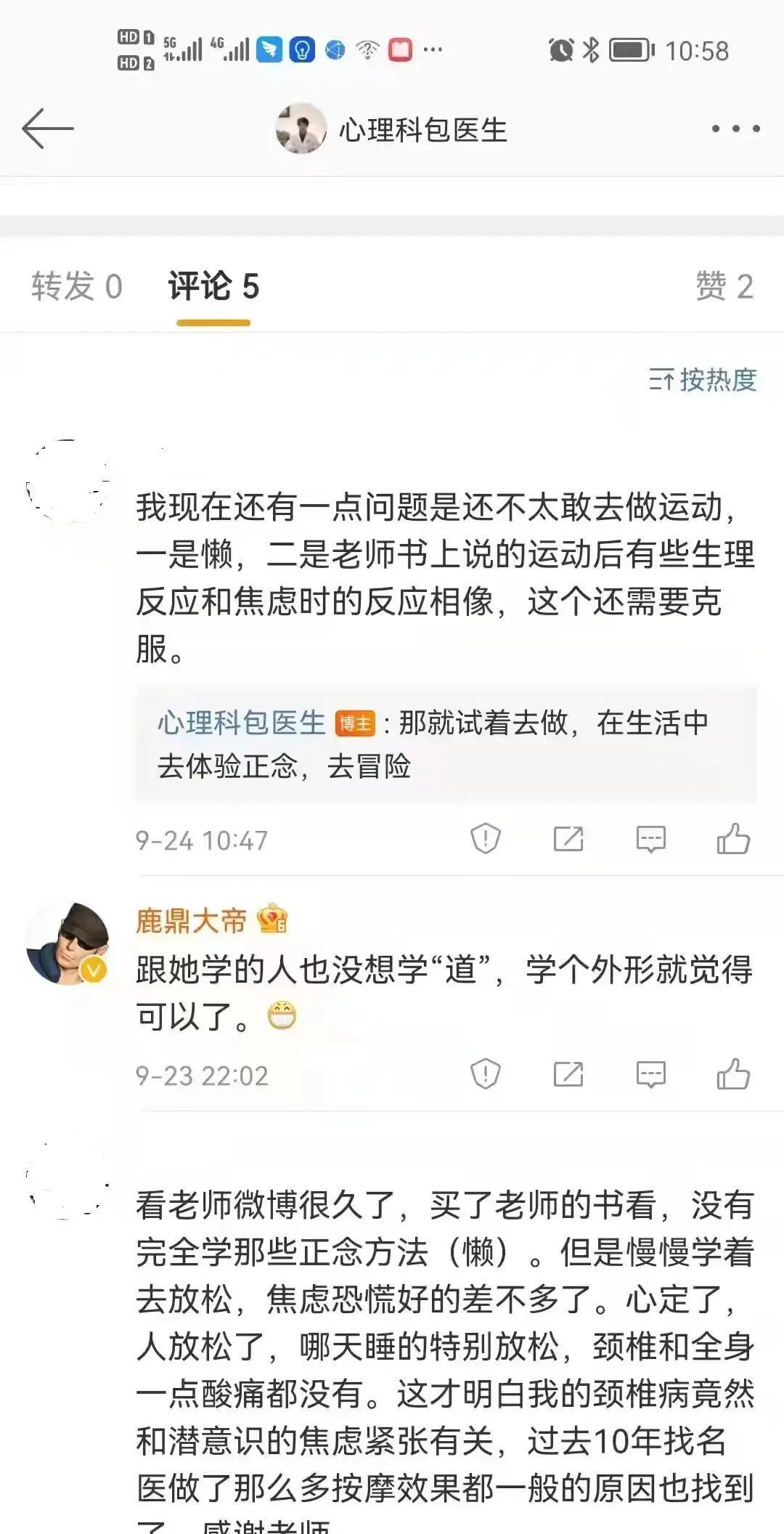Open the reply icon under the first comment
The image size is (784, 1534).
tap(651, 840)
